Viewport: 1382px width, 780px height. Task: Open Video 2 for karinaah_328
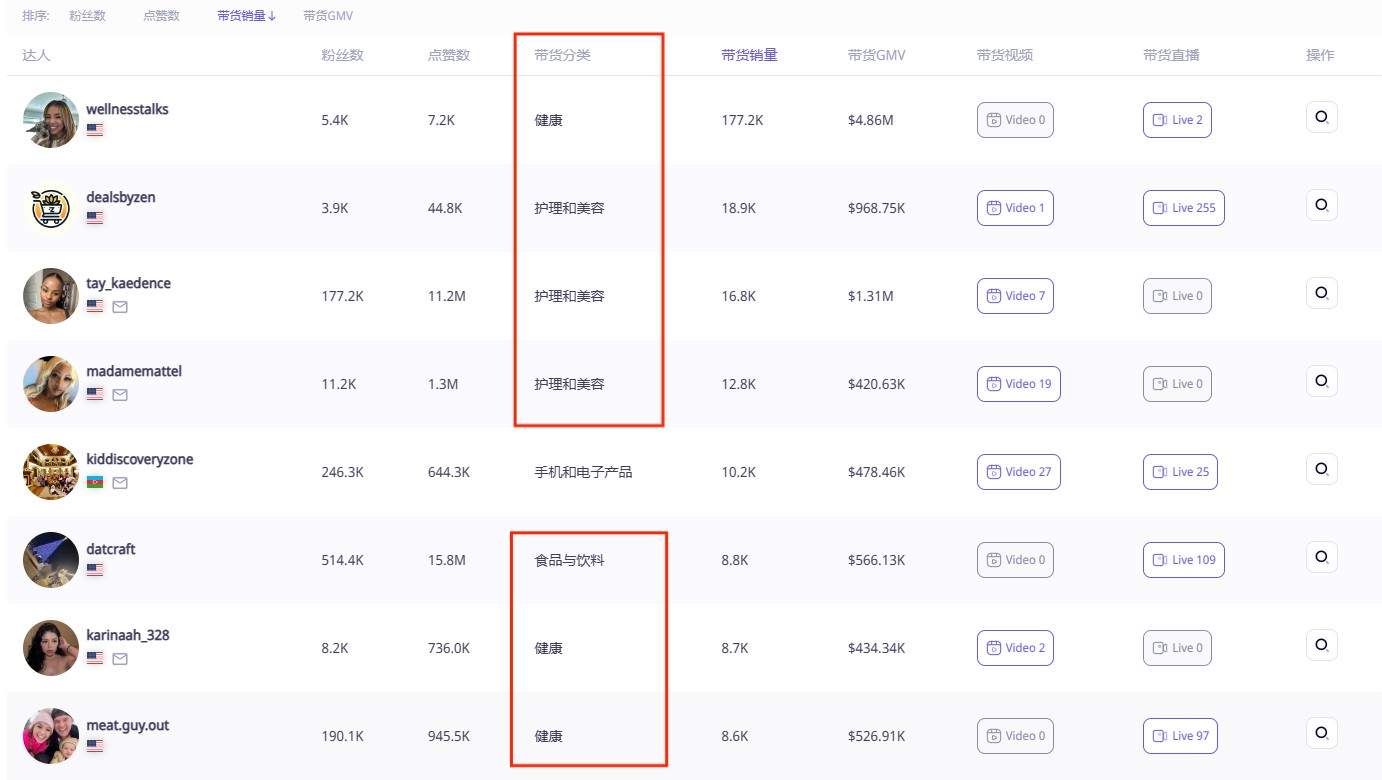(x=1015, y=648)
